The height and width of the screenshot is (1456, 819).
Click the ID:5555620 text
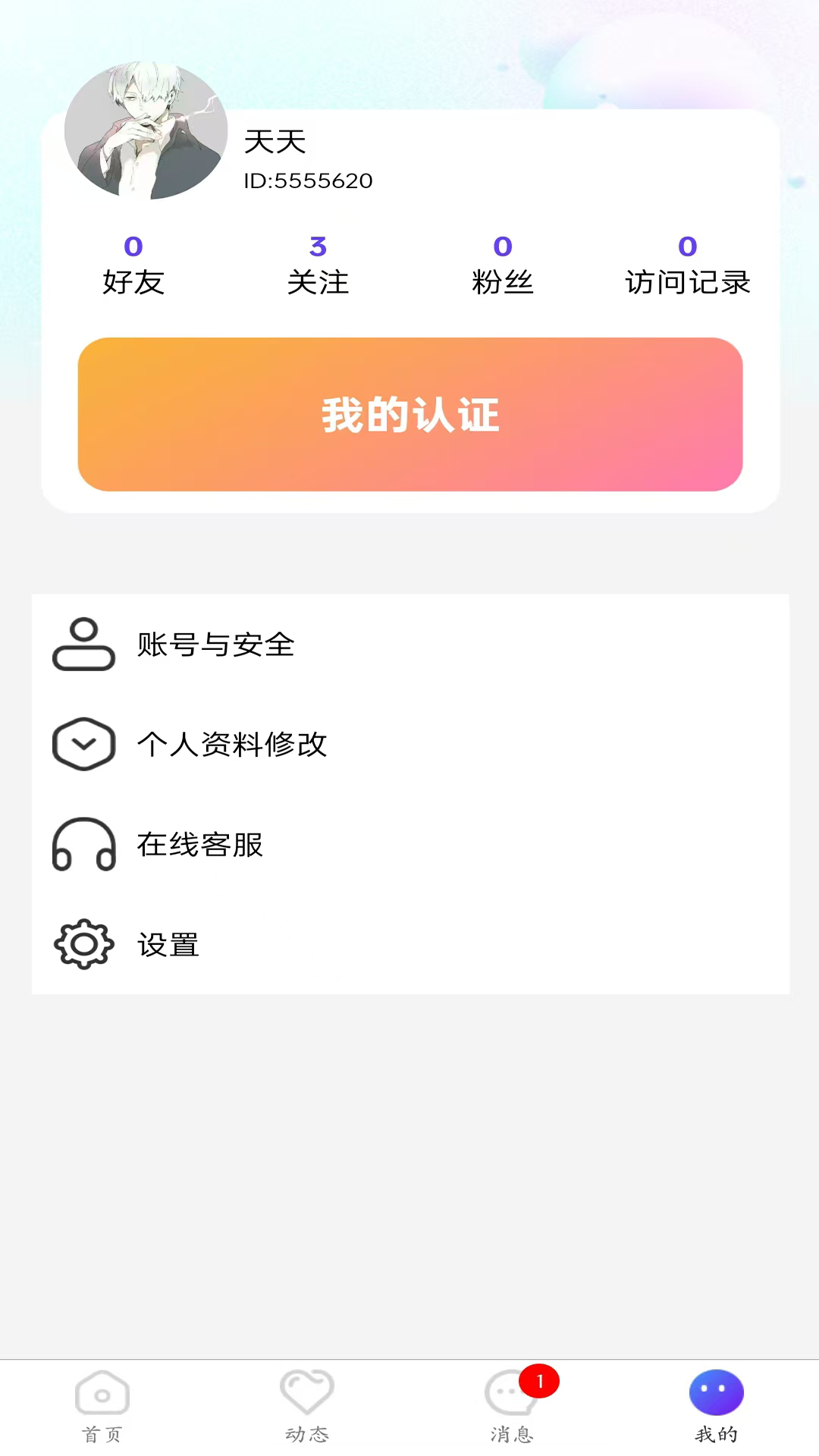coord(308,180)
